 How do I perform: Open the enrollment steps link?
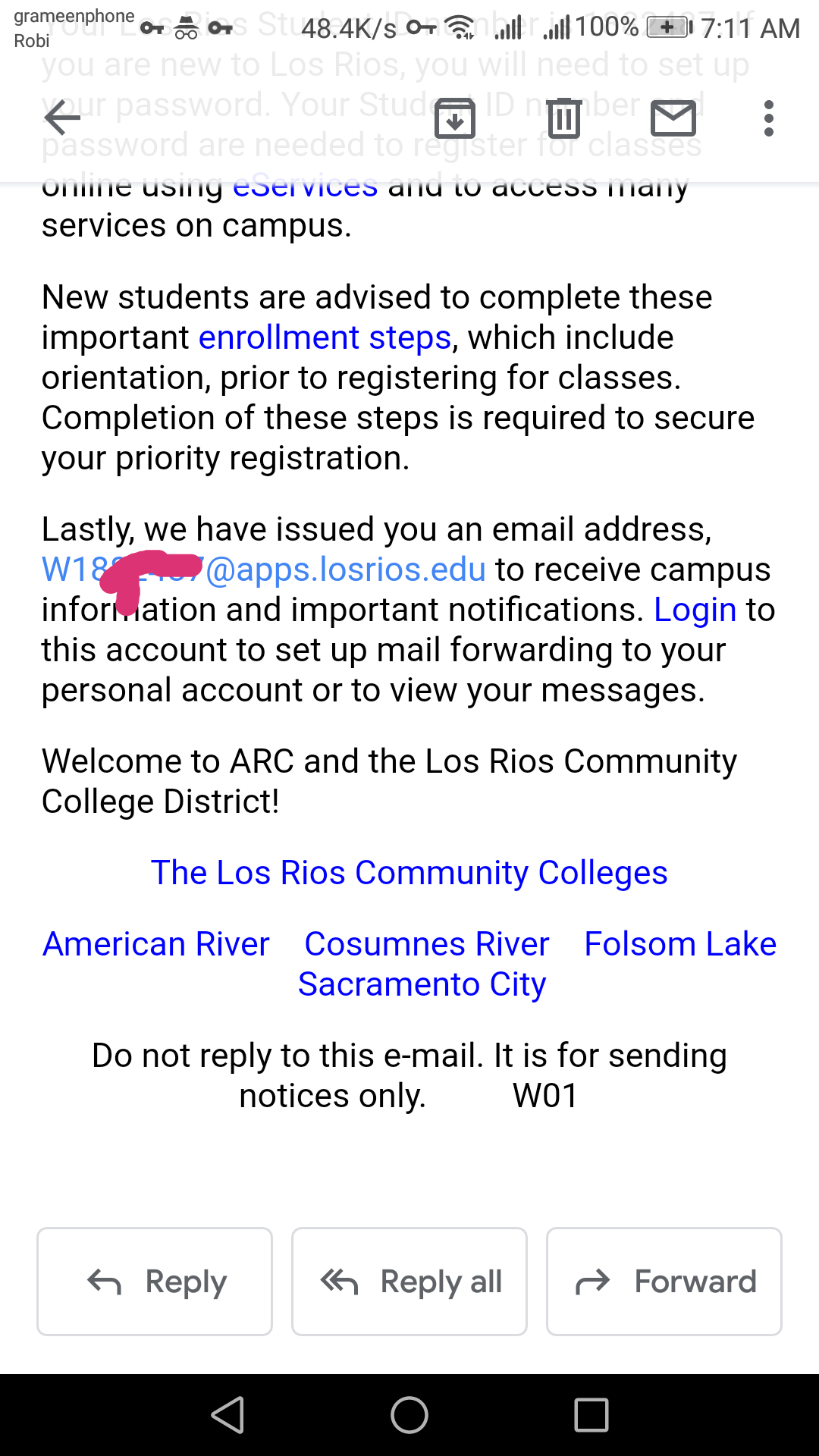(x=325, y=337)
